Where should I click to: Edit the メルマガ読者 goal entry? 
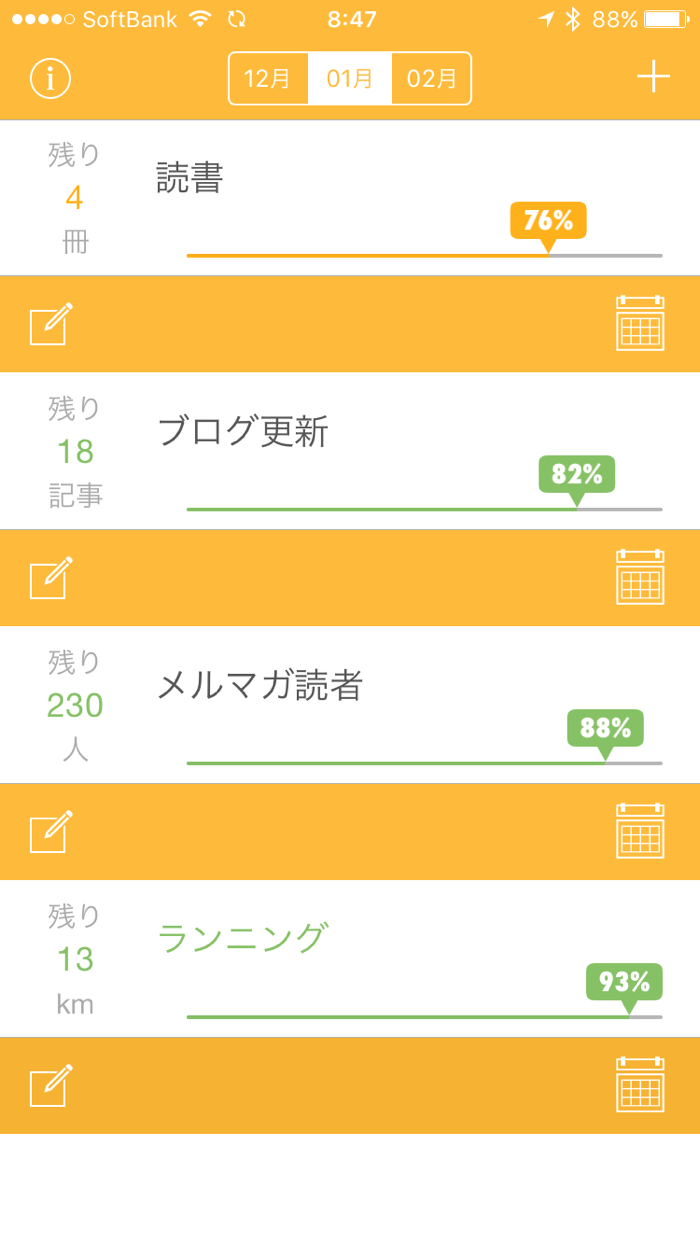[51, 832]
